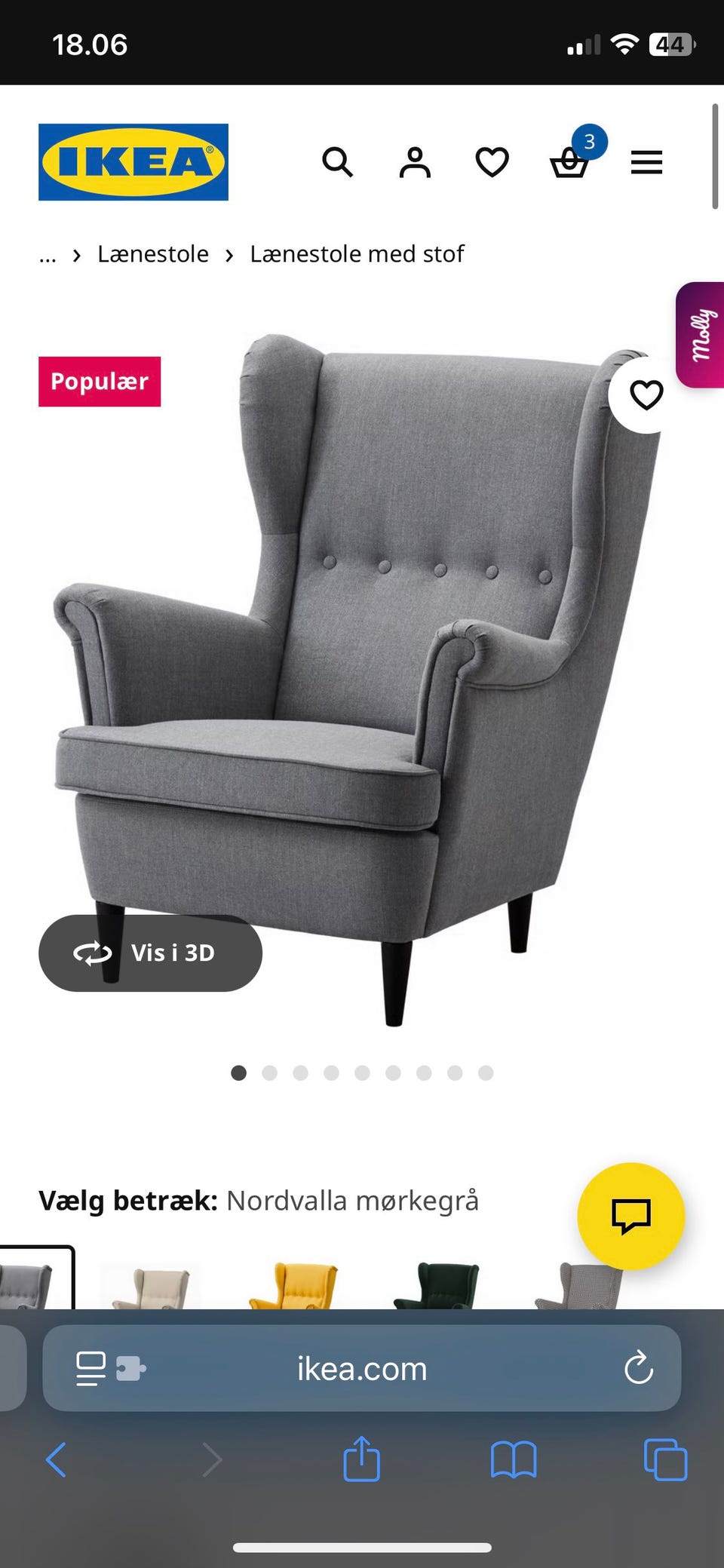Open the user profile icon
The image size is (724, 1568).
coord(415,162)
